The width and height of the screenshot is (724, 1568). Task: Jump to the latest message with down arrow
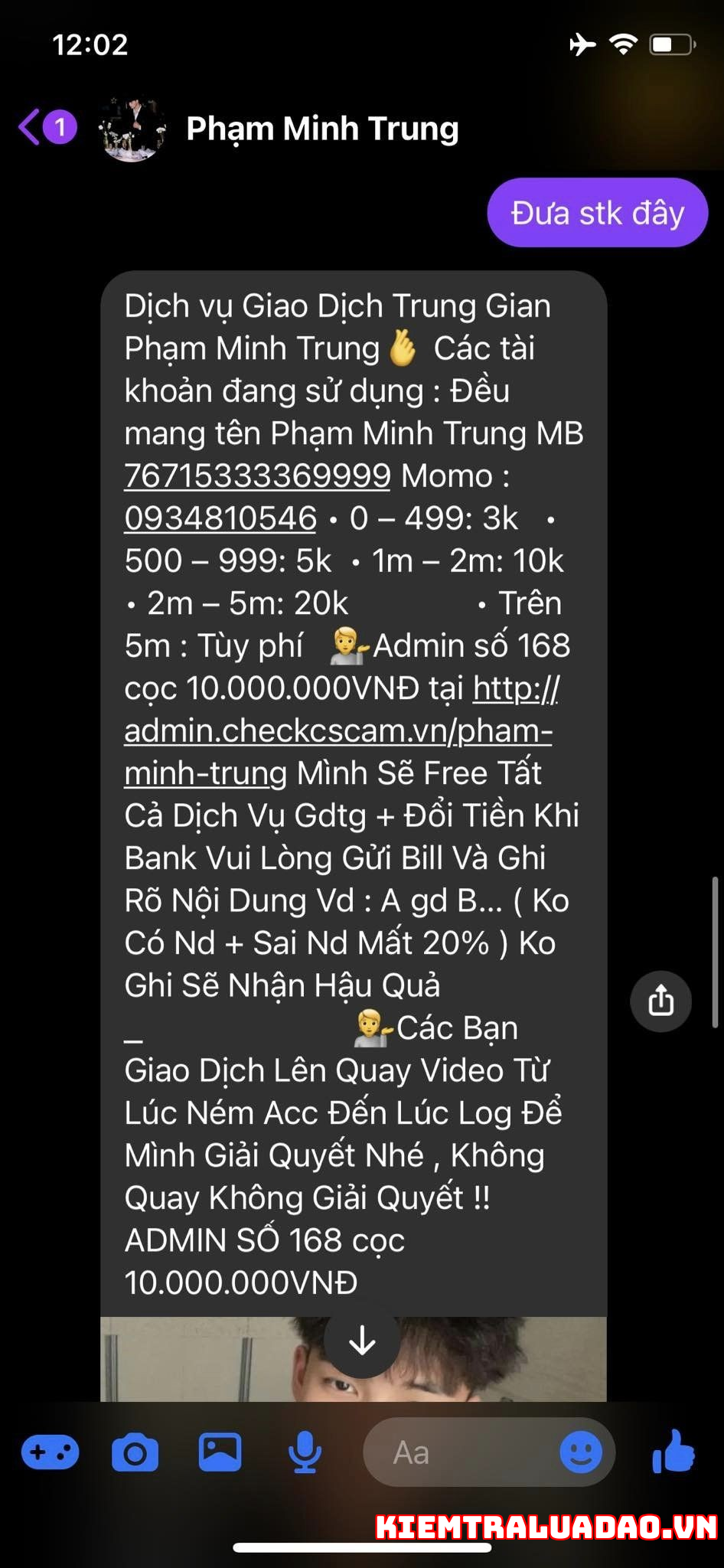point(362,1341)
